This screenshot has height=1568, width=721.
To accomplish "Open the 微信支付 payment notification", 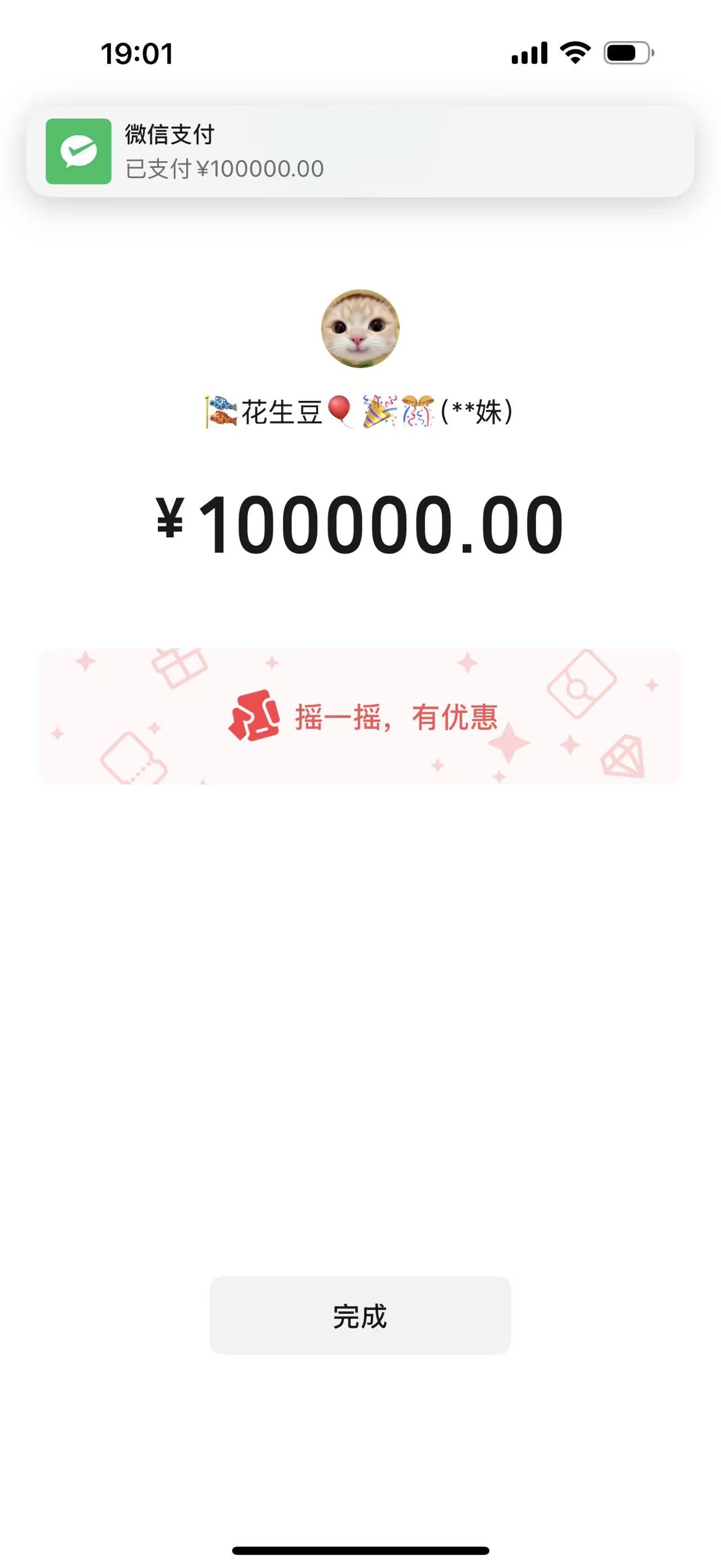I will pyautogui.click(x=360, y=151).
